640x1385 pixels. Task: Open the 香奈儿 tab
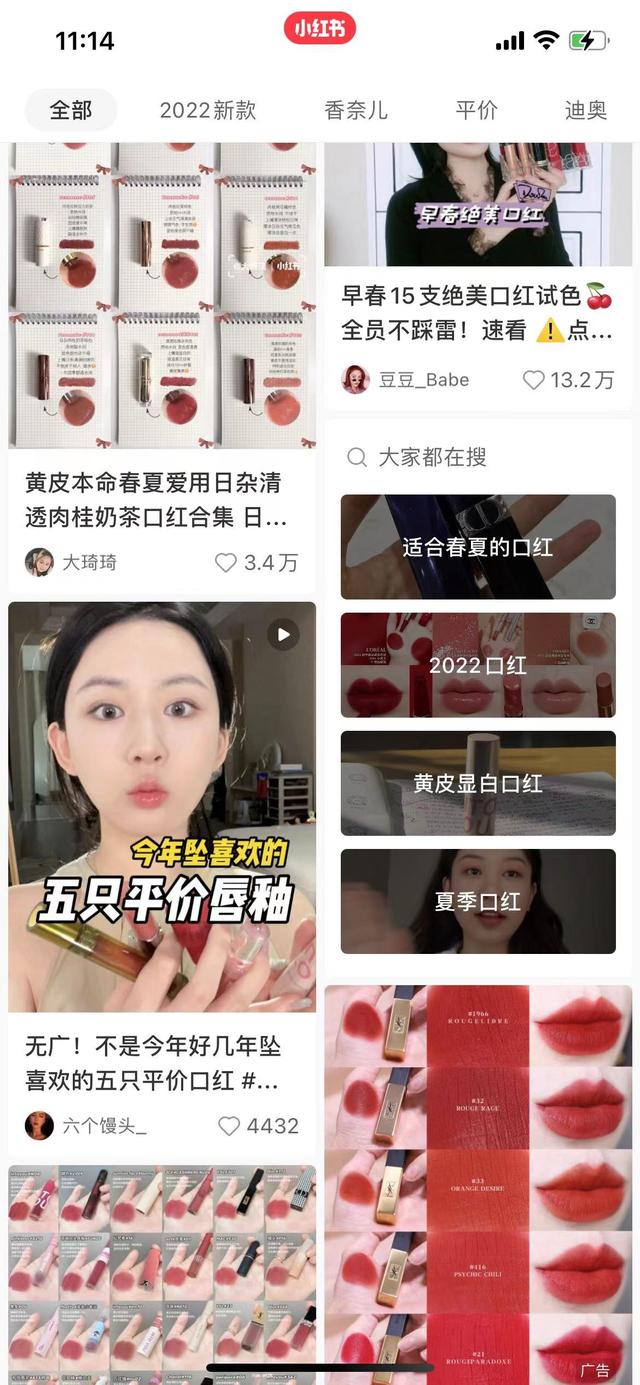[355, 110]
